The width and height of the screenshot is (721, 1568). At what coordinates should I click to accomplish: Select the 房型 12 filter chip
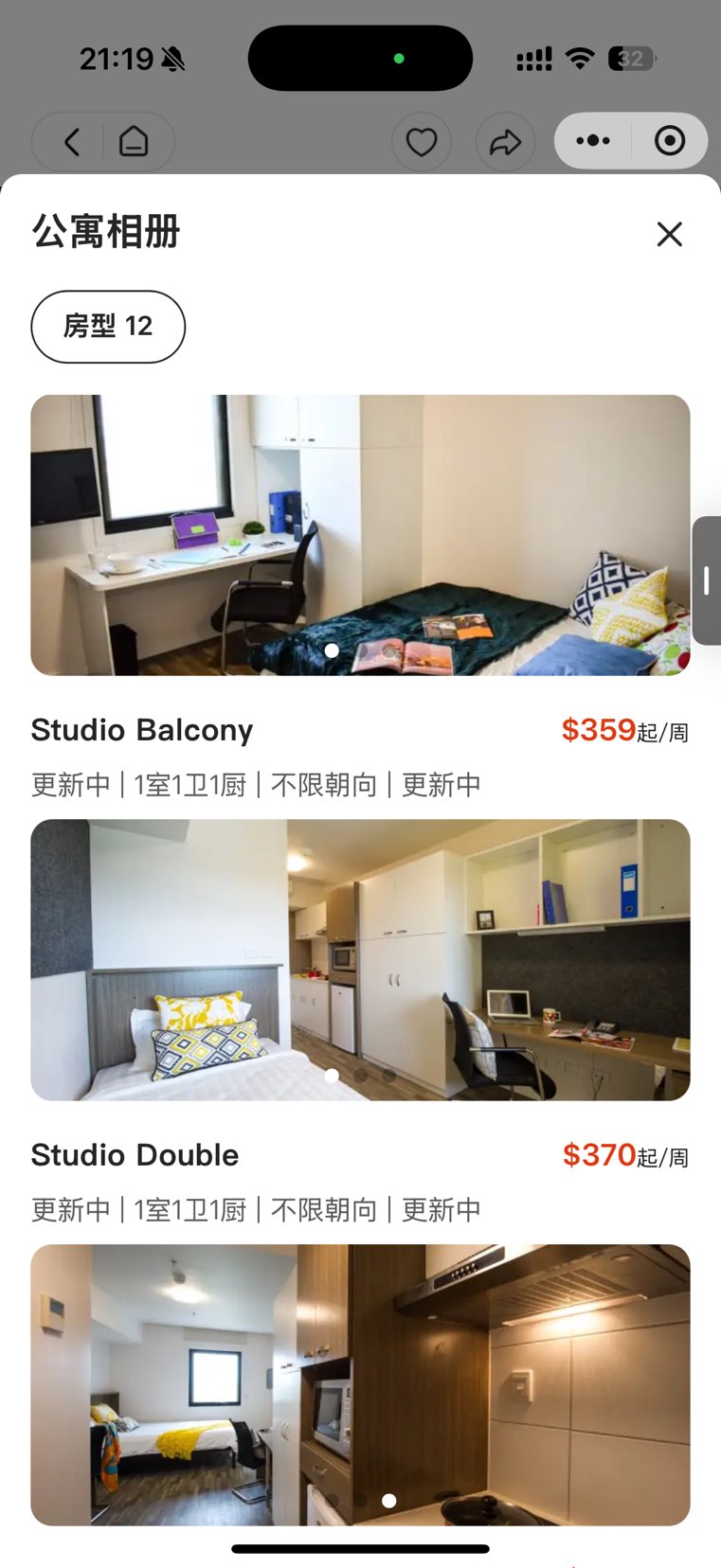click(x=108, y=327)
